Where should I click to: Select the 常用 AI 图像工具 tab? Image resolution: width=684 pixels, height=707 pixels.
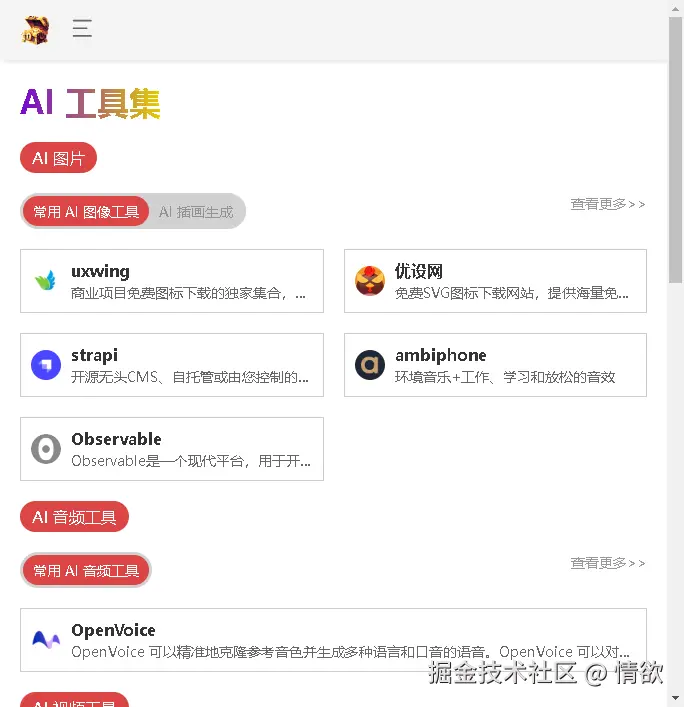pos(86,212)
